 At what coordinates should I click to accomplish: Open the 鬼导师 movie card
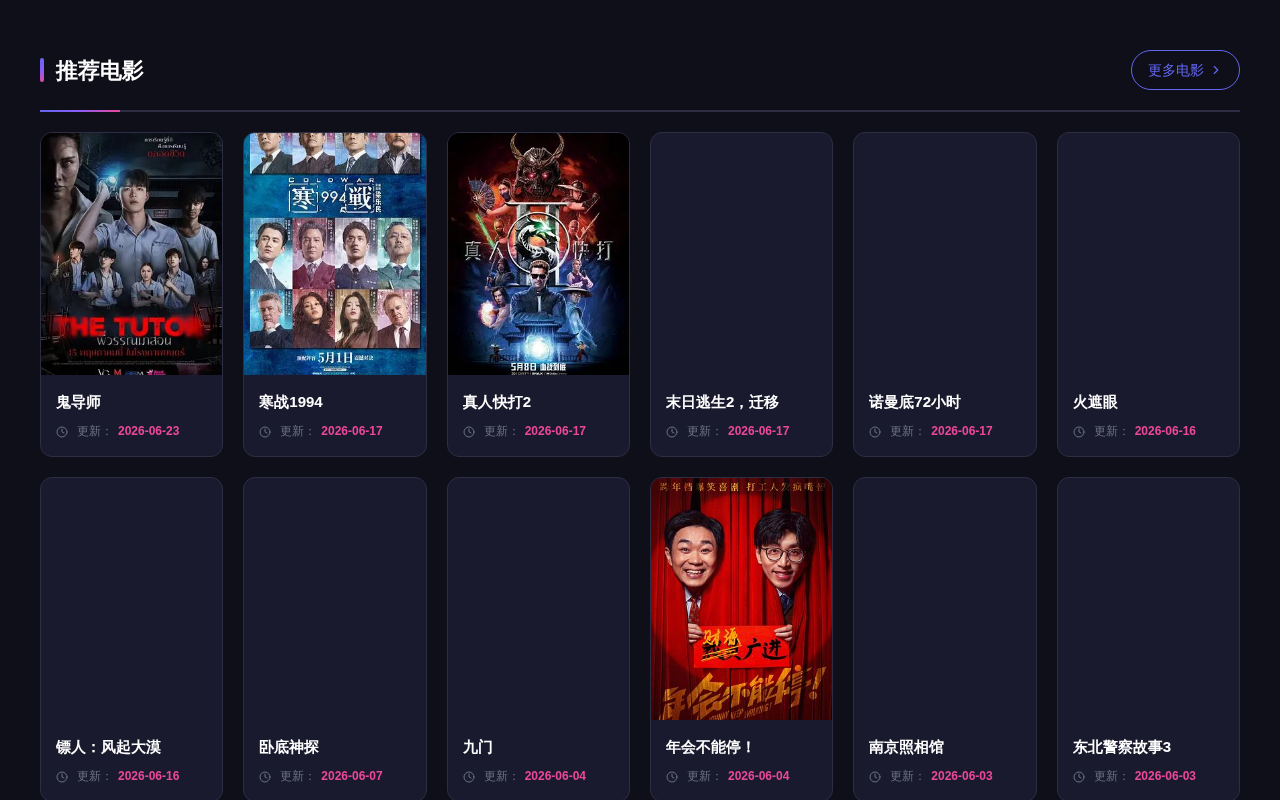pos(131,294)
